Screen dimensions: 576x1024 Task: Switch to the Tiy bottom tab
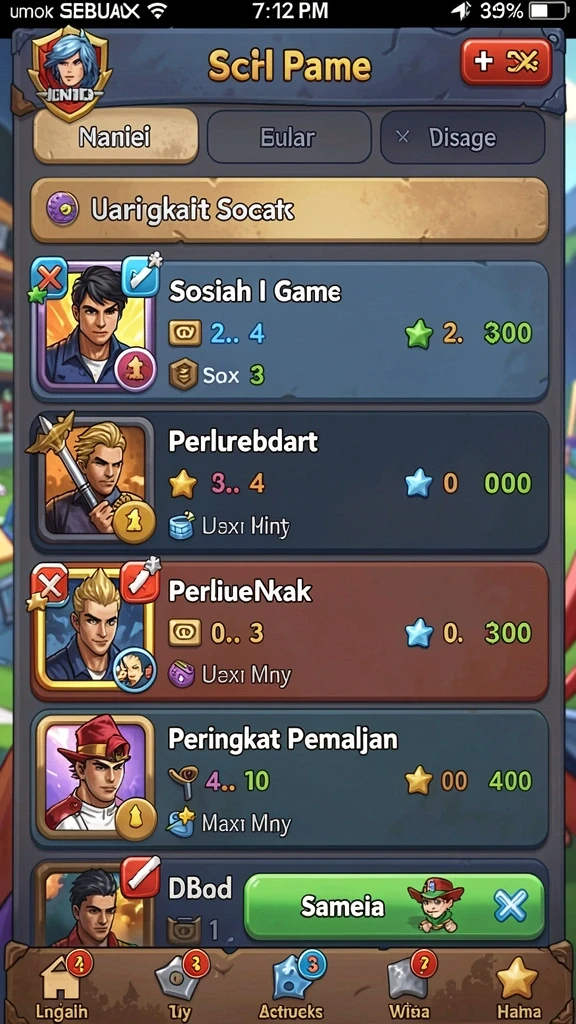coord(179,986)
